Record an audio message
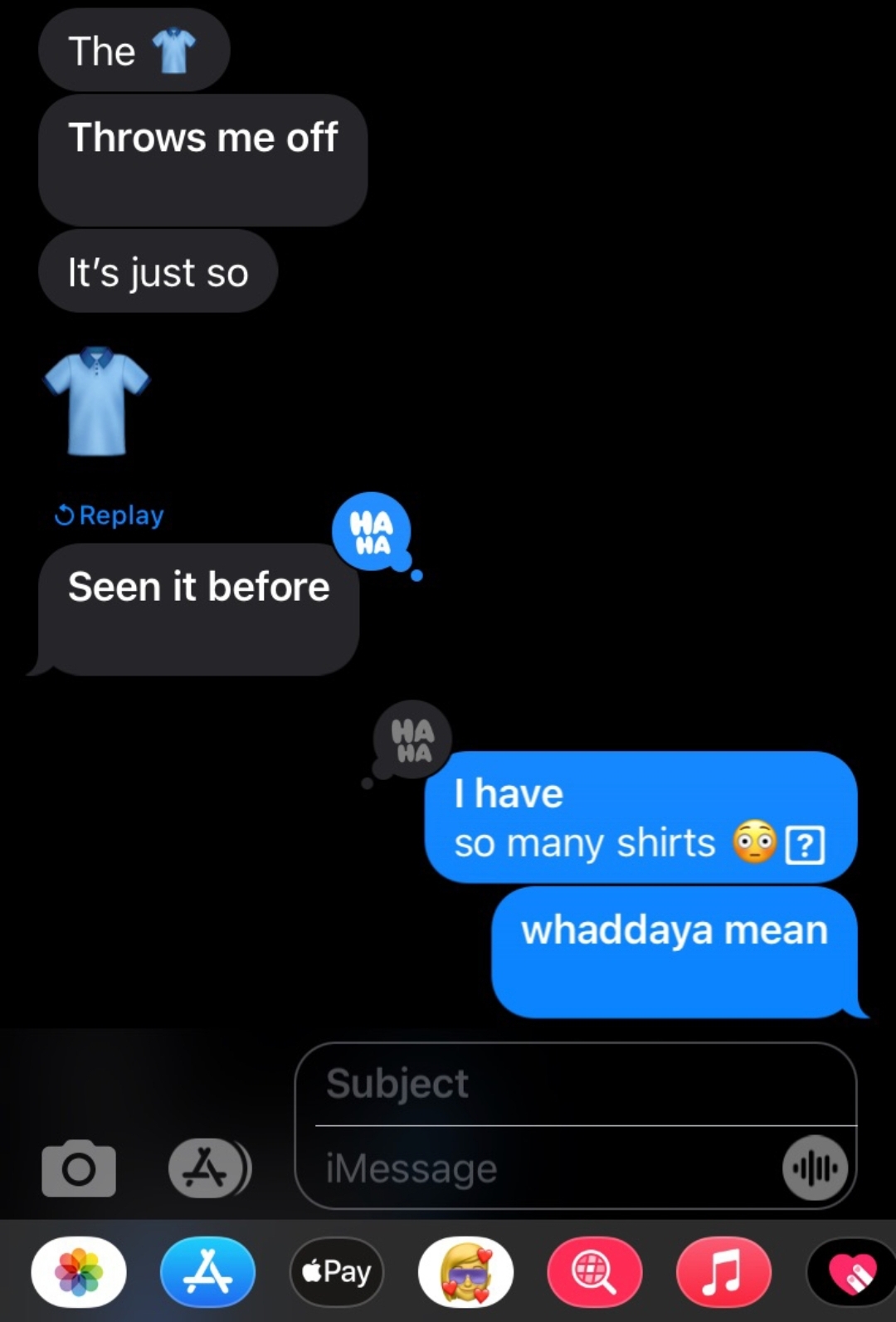The width and height of the screenshot is (896, 1322). pyautogui.click(x=815, y=1168)
